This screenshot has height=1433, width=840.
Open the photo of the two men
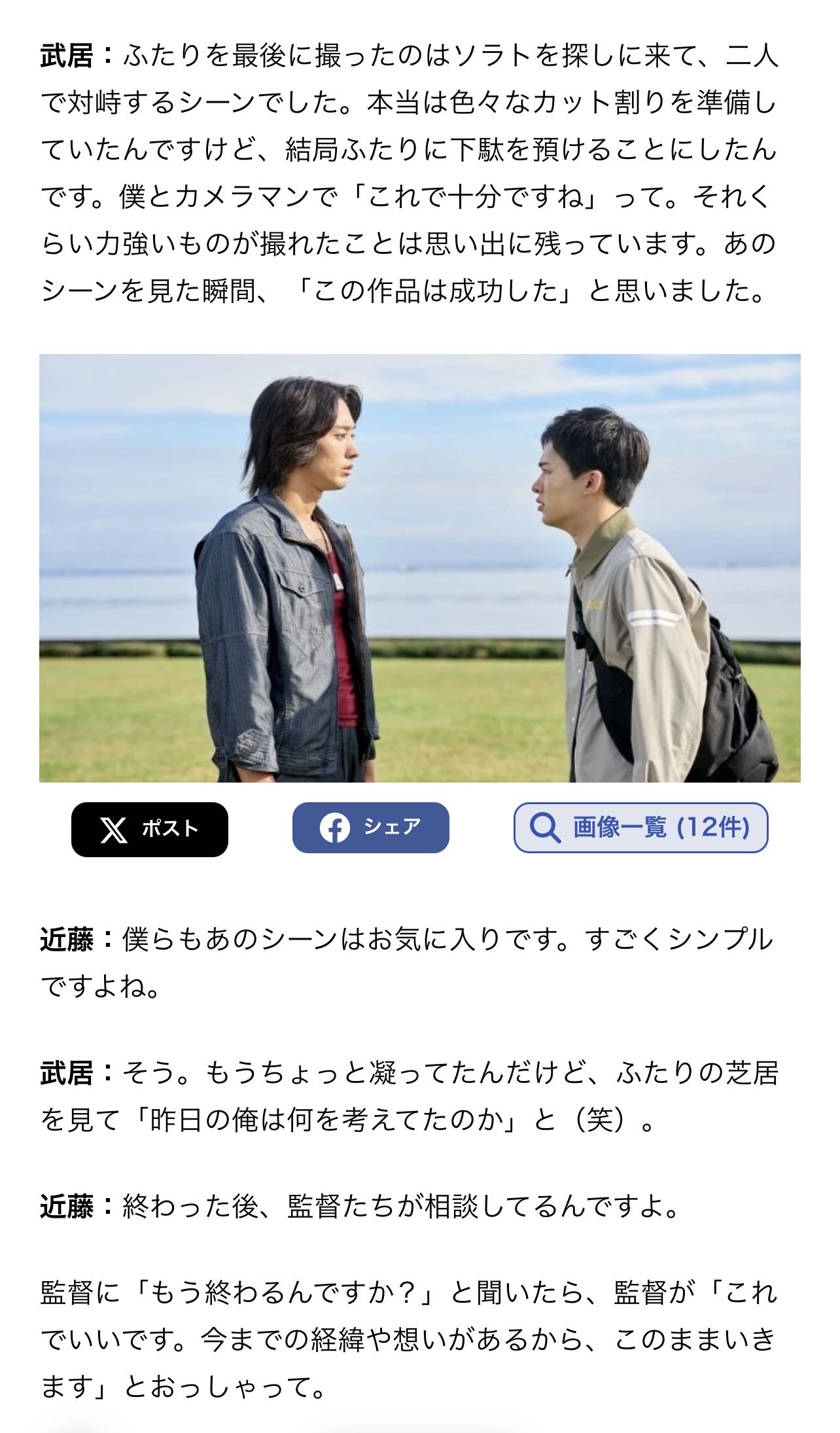[x=419, y=568]
